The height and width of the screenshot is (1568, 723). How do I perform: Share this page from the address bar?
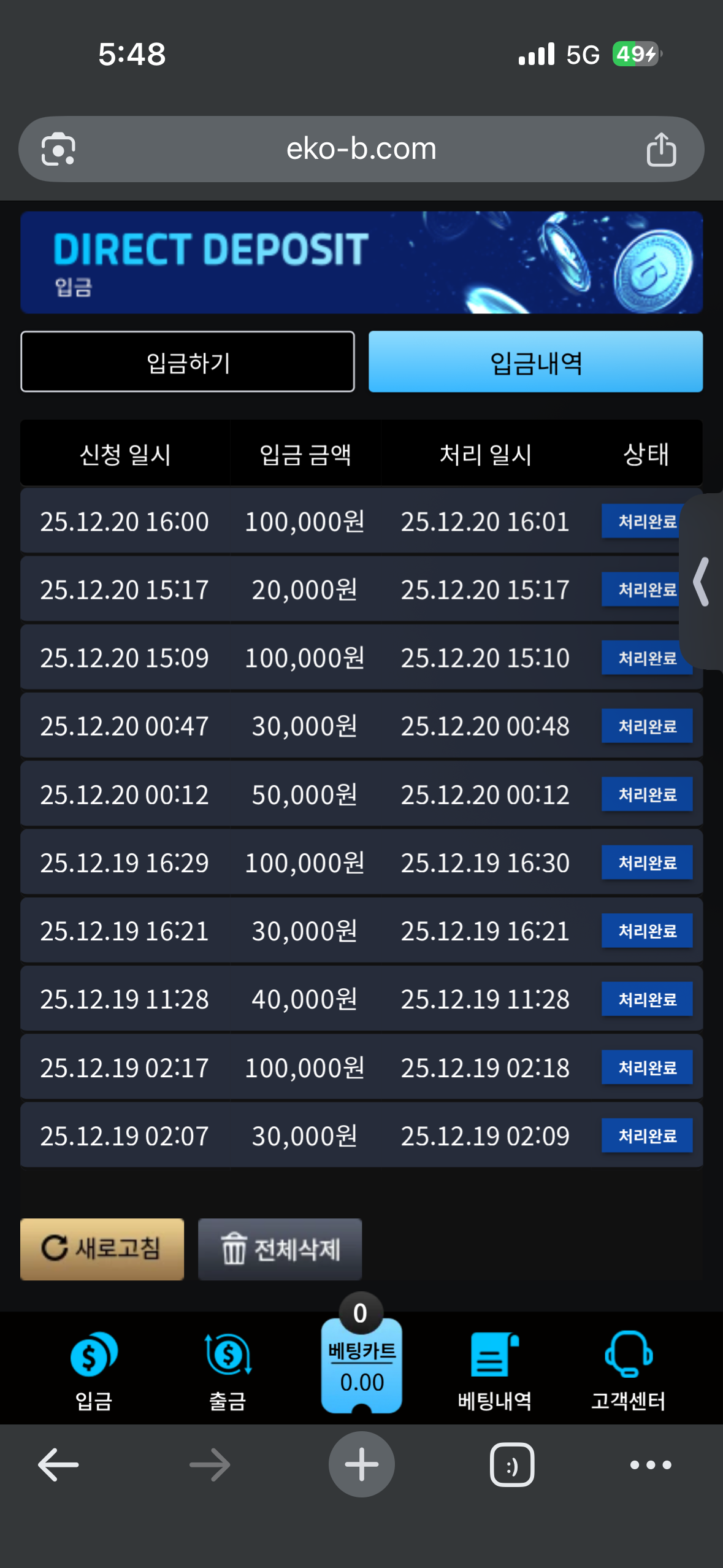click(661, 149)
